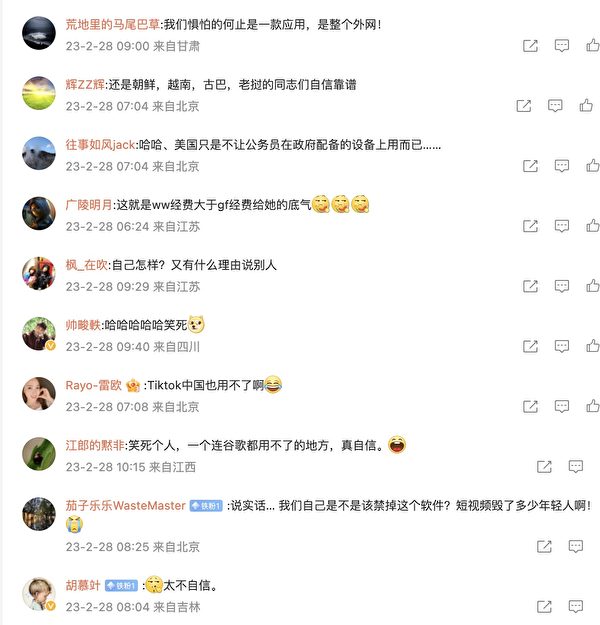Open 广陵明月's profile from username

coord(89,204)
